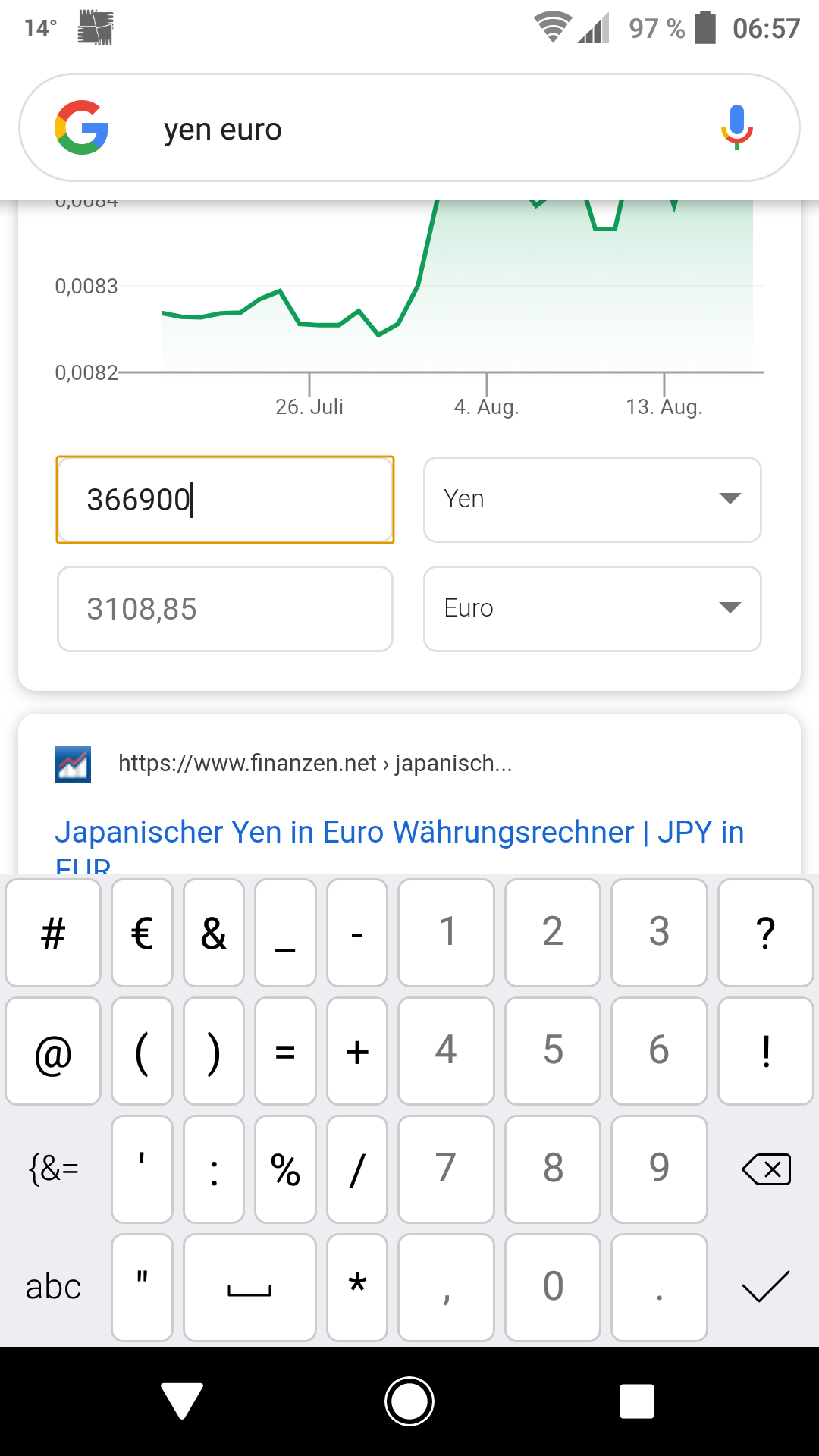Enter the digit 5 on the keypad
Viewport: 819px width, 1456px height.
553,1051
